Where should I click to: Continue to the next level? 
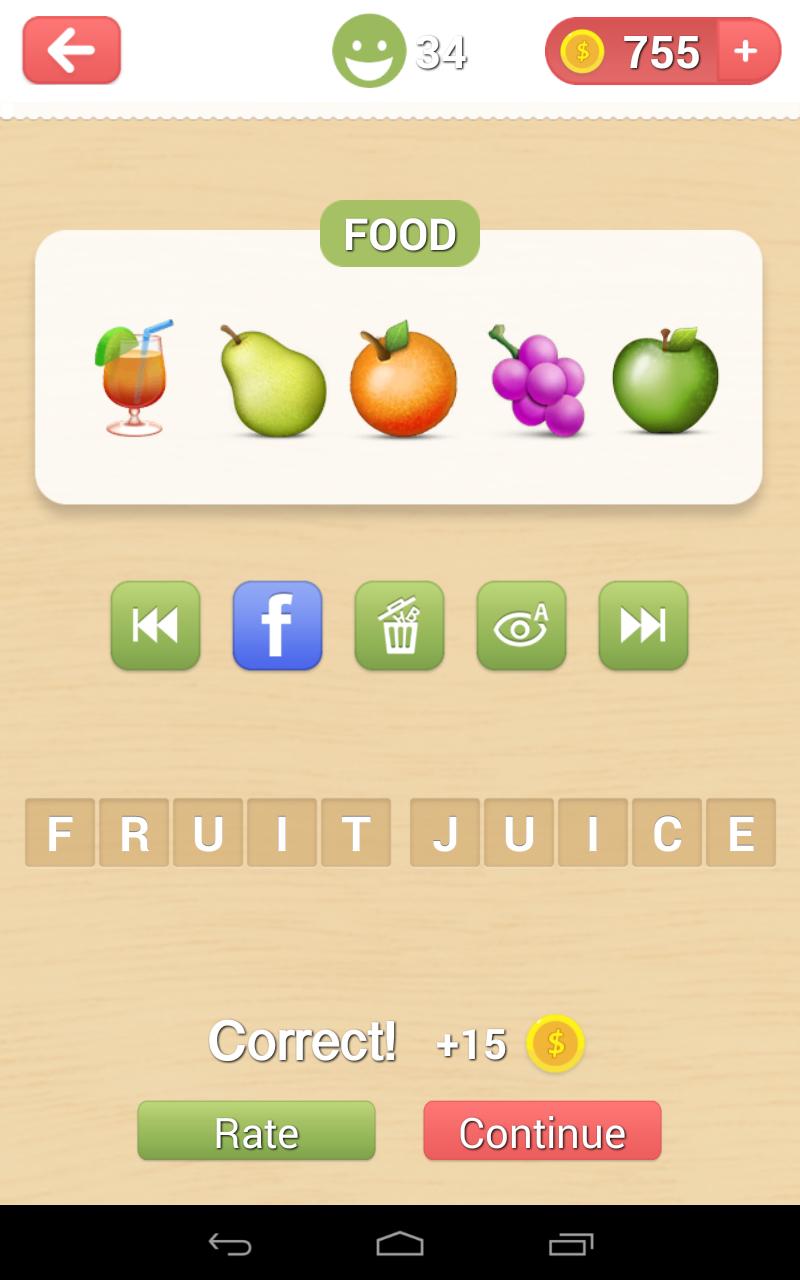[x=542, y=1131]
